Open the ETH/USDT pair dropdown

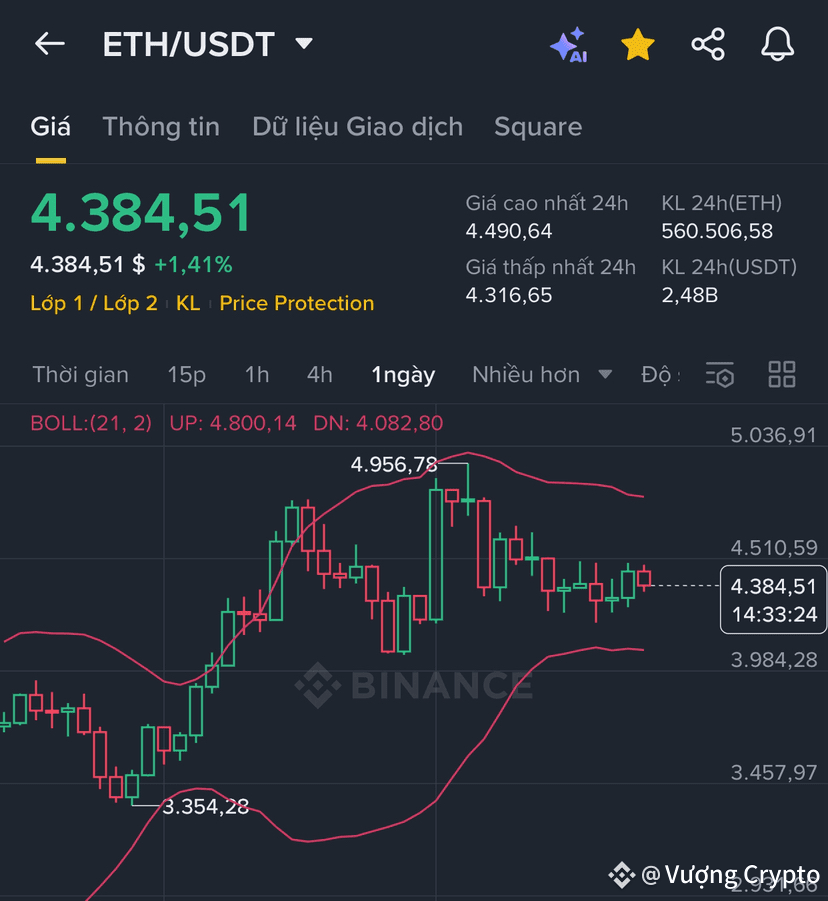(x=304, y=44)
